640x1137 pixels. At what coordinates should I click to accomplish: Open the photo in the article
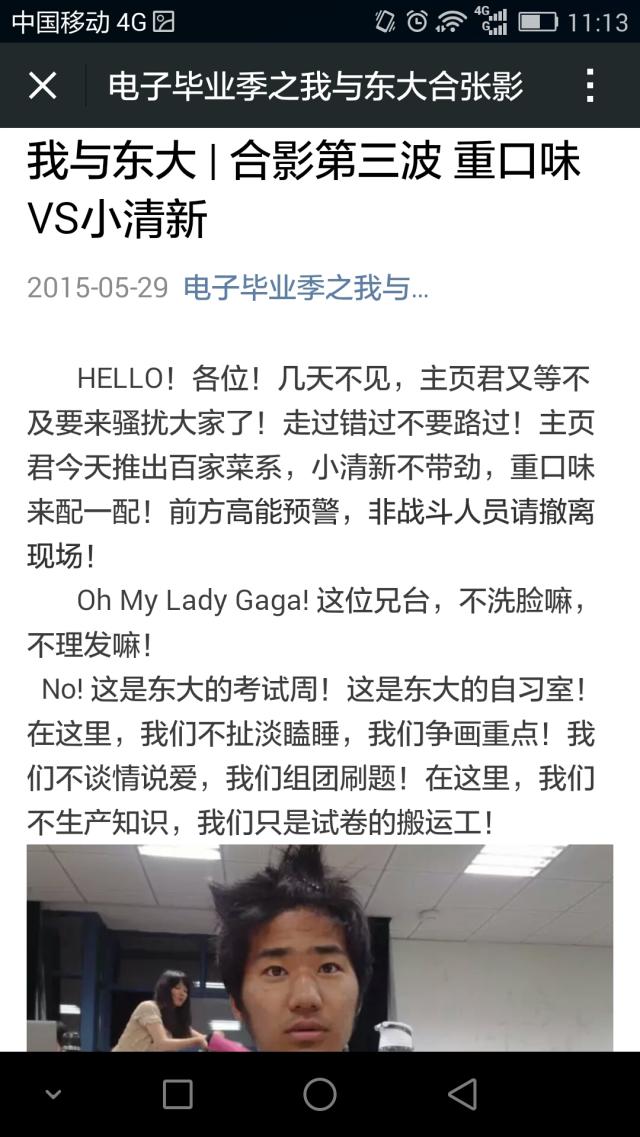pos(319,946)
